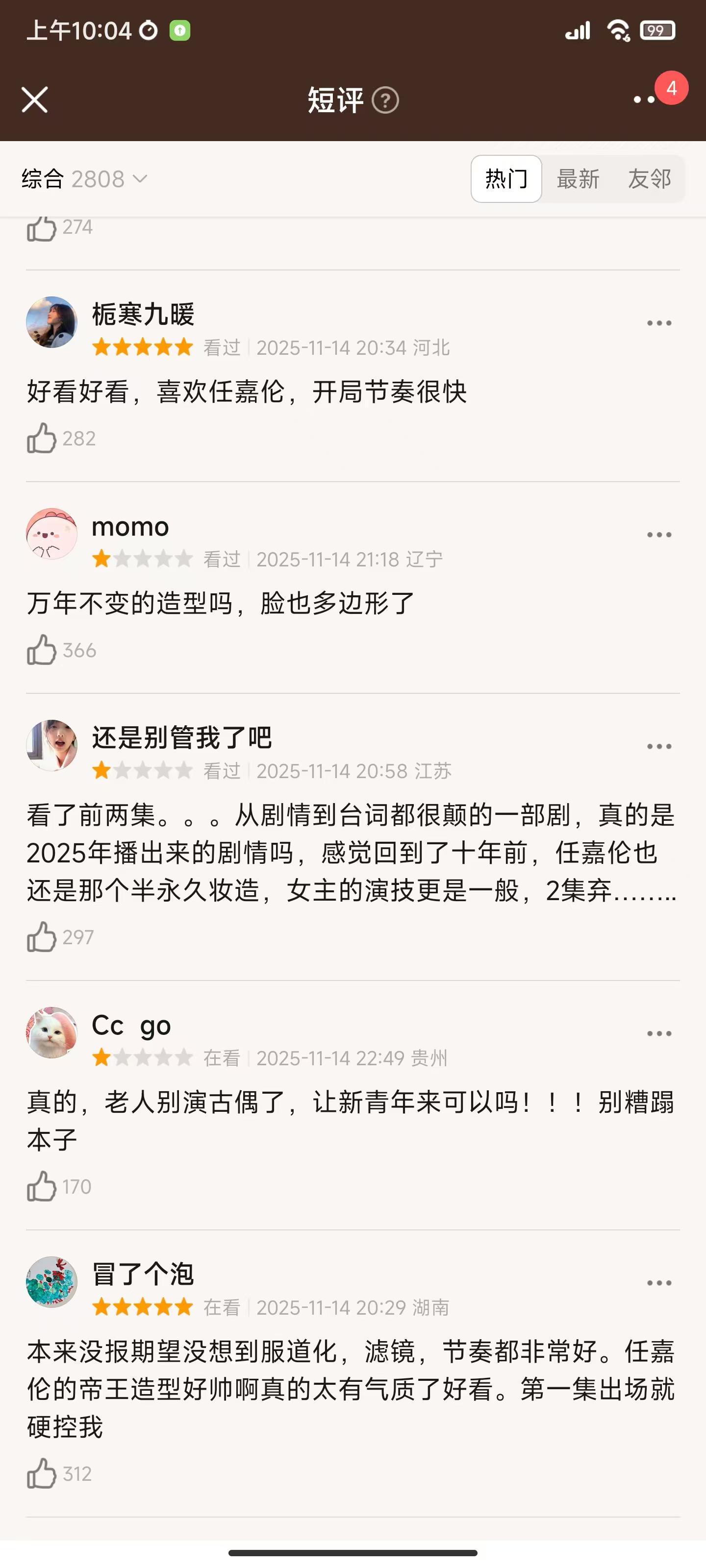This screenshot has width=706, height=1568.
Task: Switch to the 友邻 tab
Action: pyautogui.click(x=649, y=179)
